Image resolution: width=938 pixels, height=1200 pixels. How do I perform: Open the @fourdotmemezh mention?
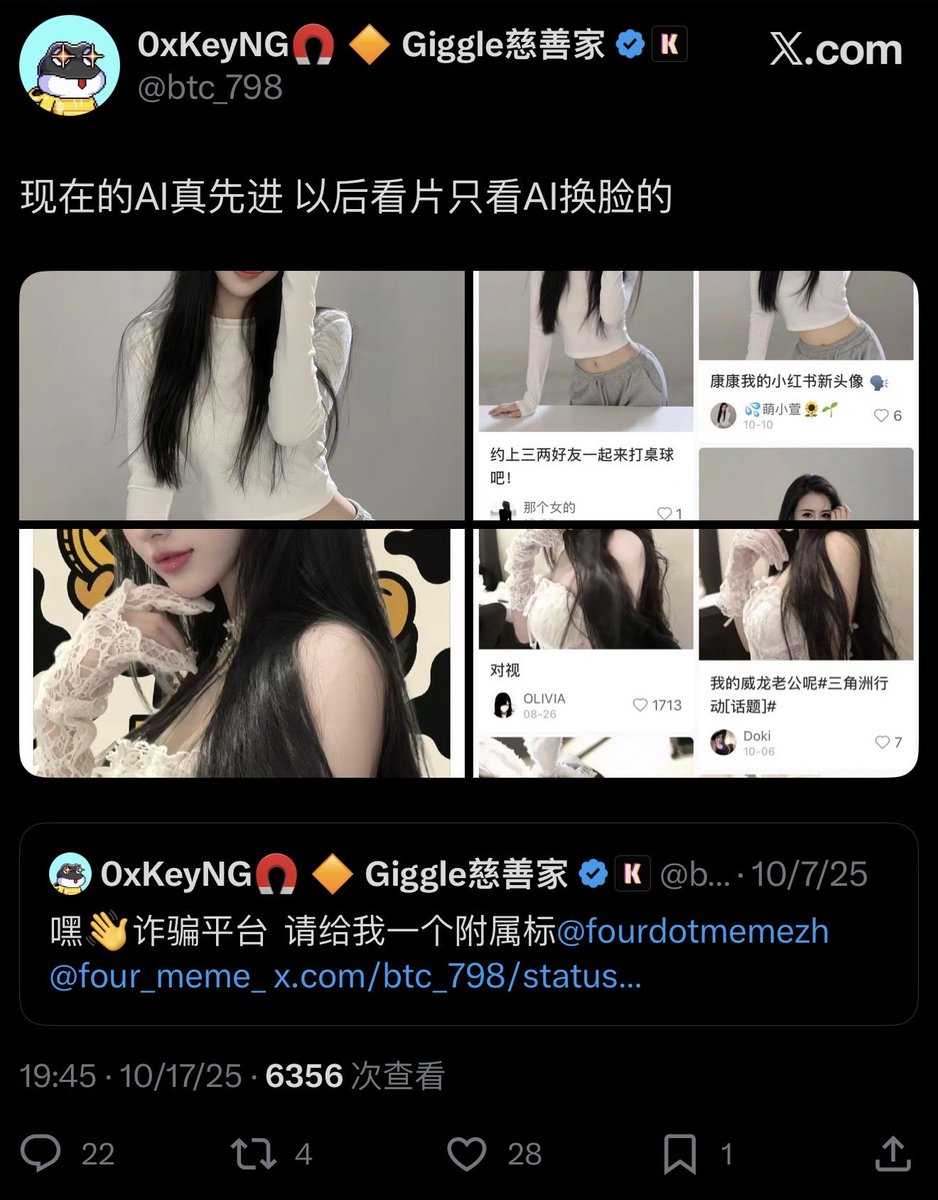coord(692,932)
